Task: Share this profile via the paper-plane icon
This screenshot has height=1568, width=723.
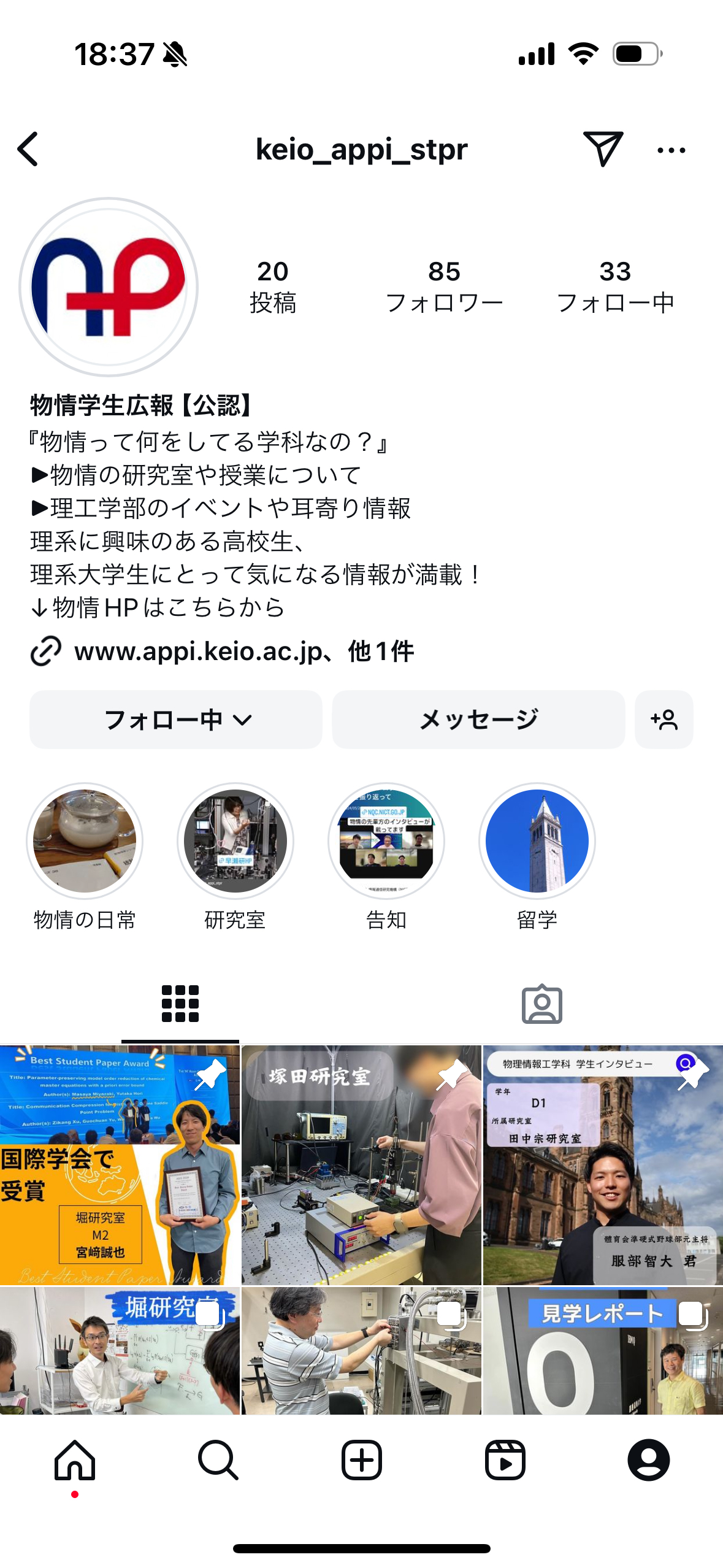Action: tap(603, 148)
